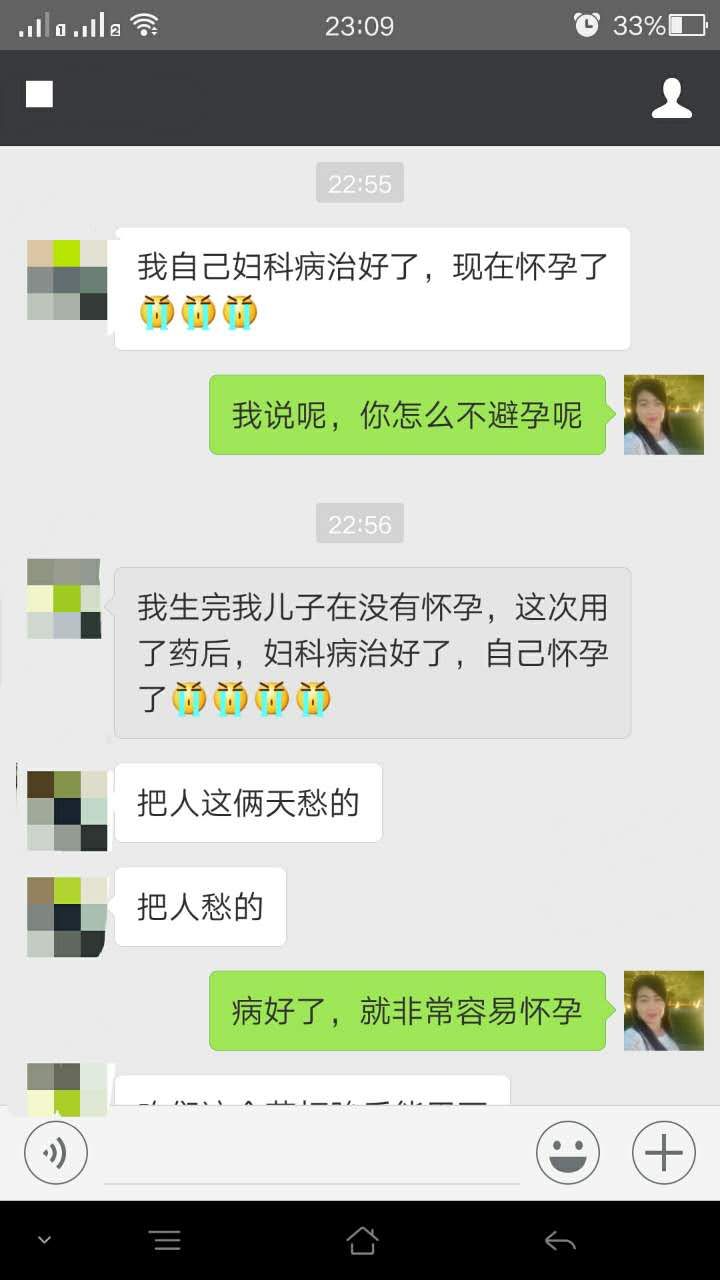This screenshot has height=1280, width=720.
Task: Open sender avatar beside 我说呢 message
Action: point(663,415)
